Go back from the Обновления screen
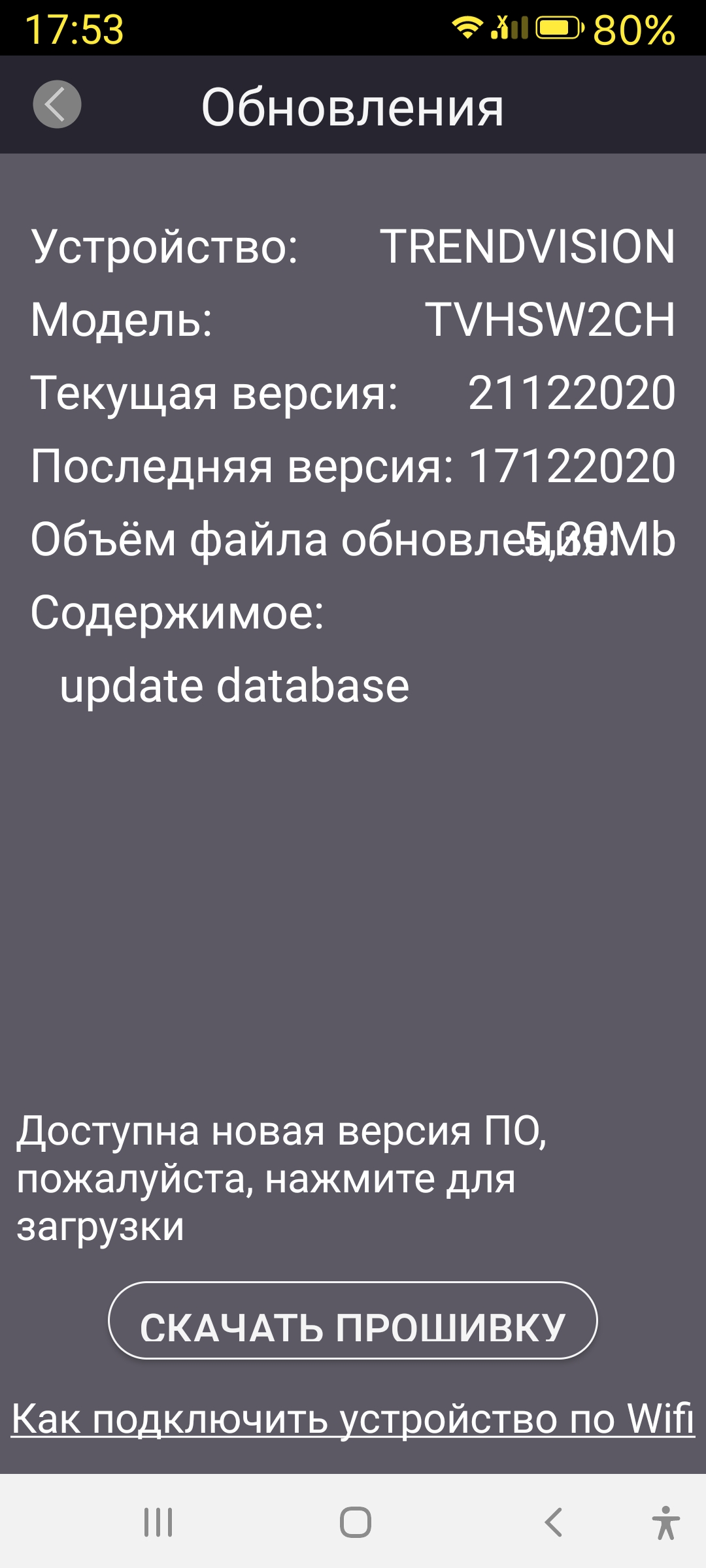The width and height of the screenshot is (706, 1568). click(x=57, y=105)
